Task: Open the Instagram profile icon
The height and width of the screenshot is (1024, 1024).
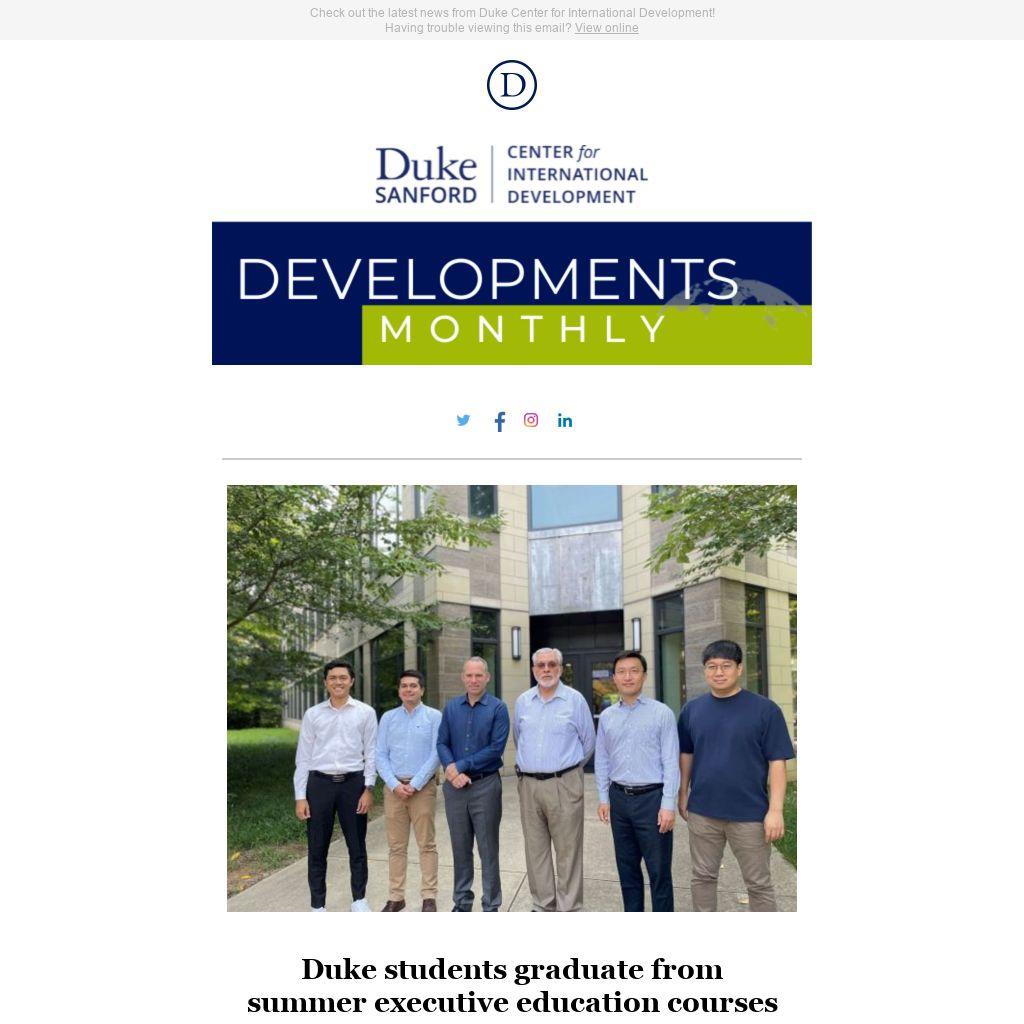Action: (x=531, y=420)
